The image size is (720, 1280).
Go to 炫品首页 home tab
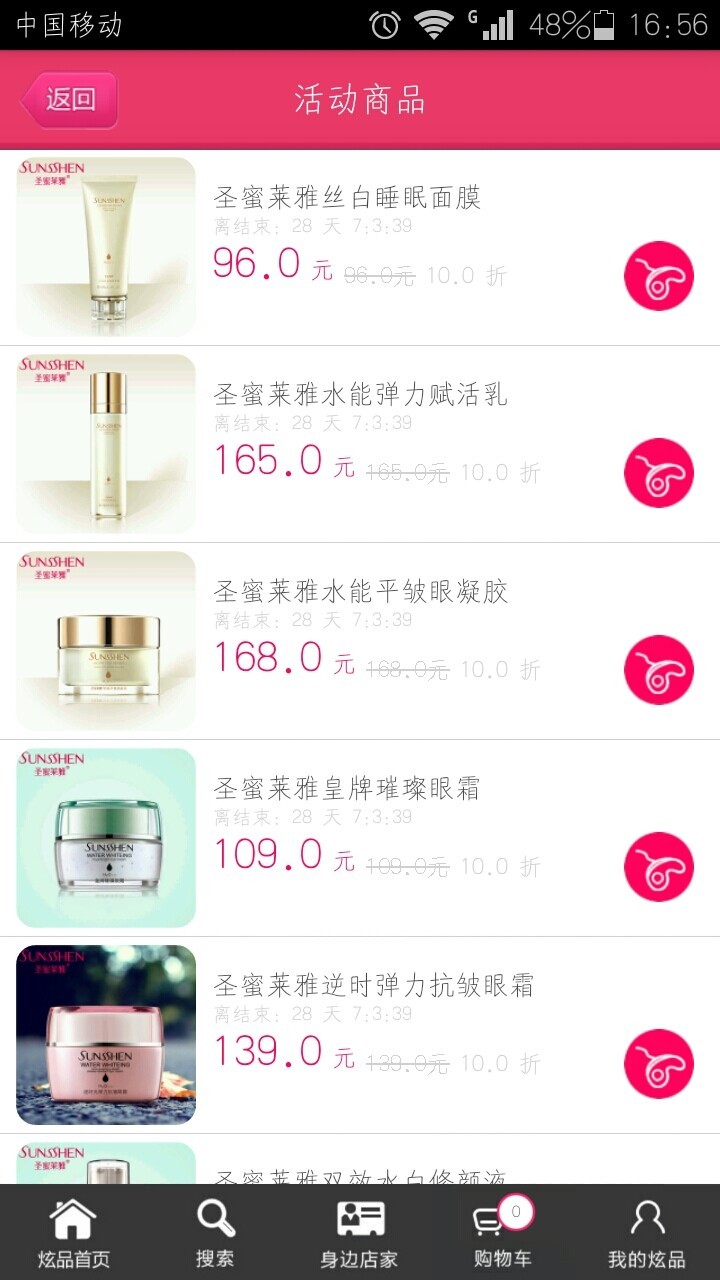pyautogui.click(x=73, y=1233)
